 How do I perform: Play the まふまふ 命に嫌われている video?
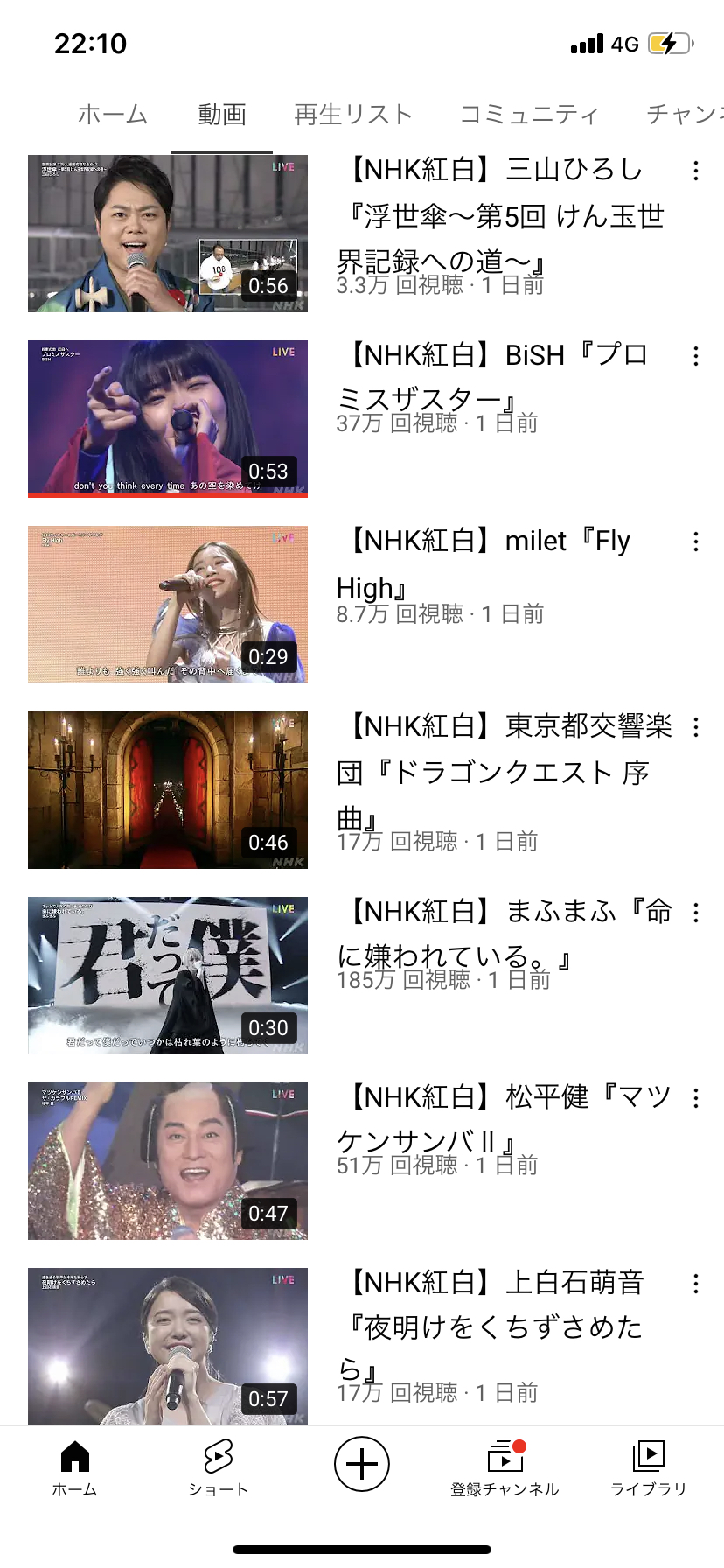coord(168,975)
